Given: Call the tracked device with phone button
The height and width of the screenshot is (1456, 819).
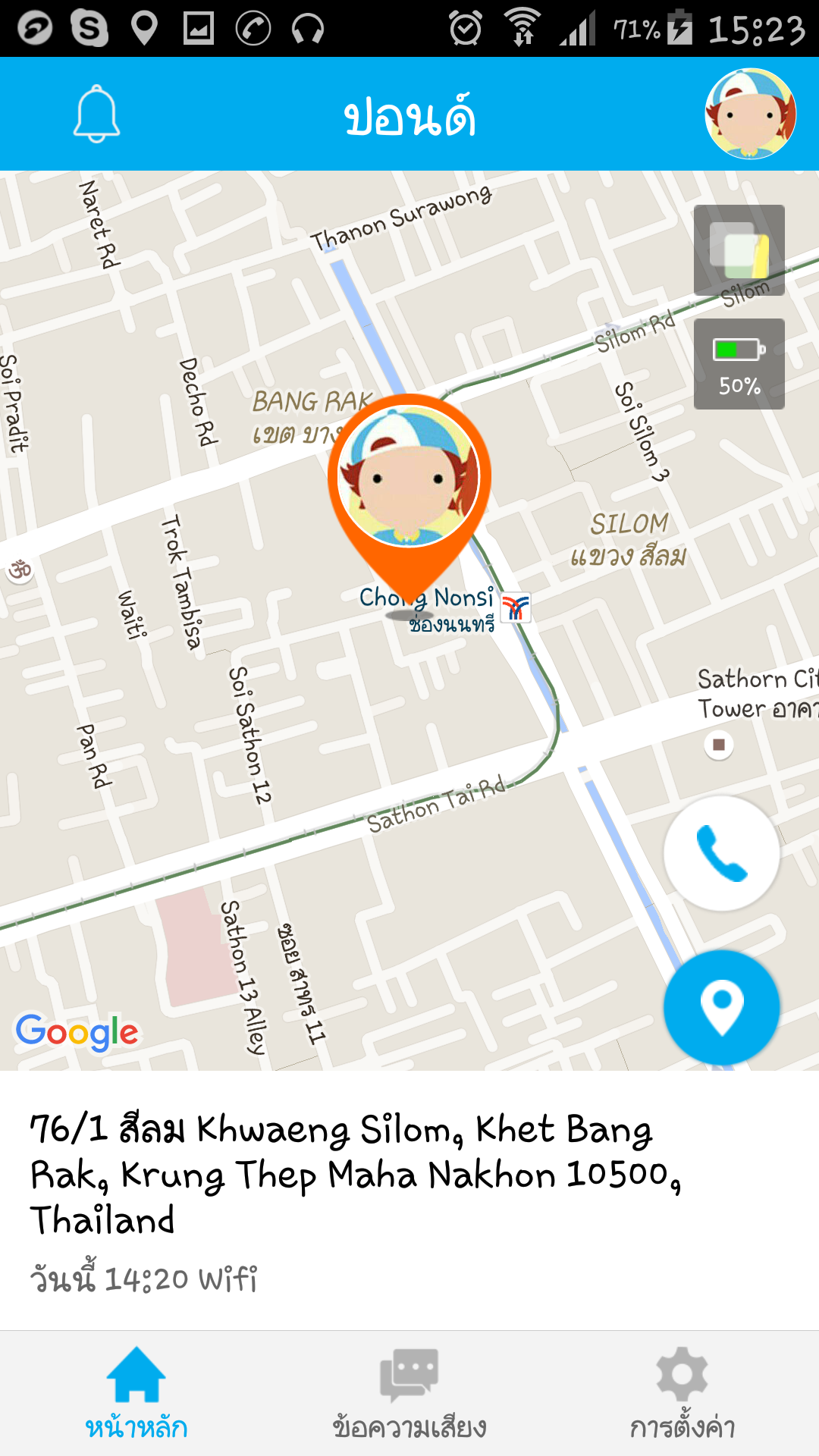Looking at the screenshot, I should [x=721, y=853].
